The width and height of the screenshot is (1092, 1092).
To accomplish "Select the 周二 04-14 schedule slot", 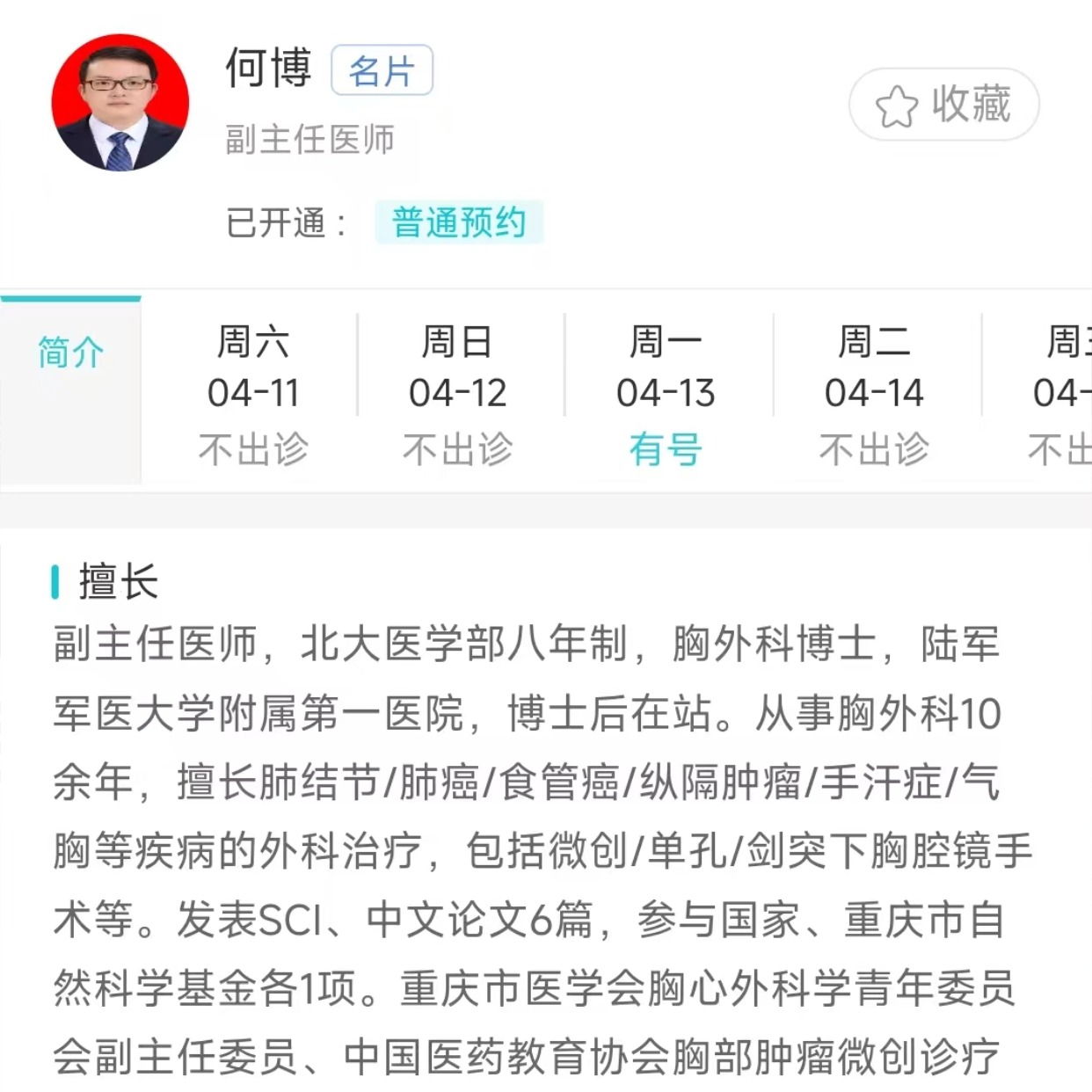I will pos(874,393).
